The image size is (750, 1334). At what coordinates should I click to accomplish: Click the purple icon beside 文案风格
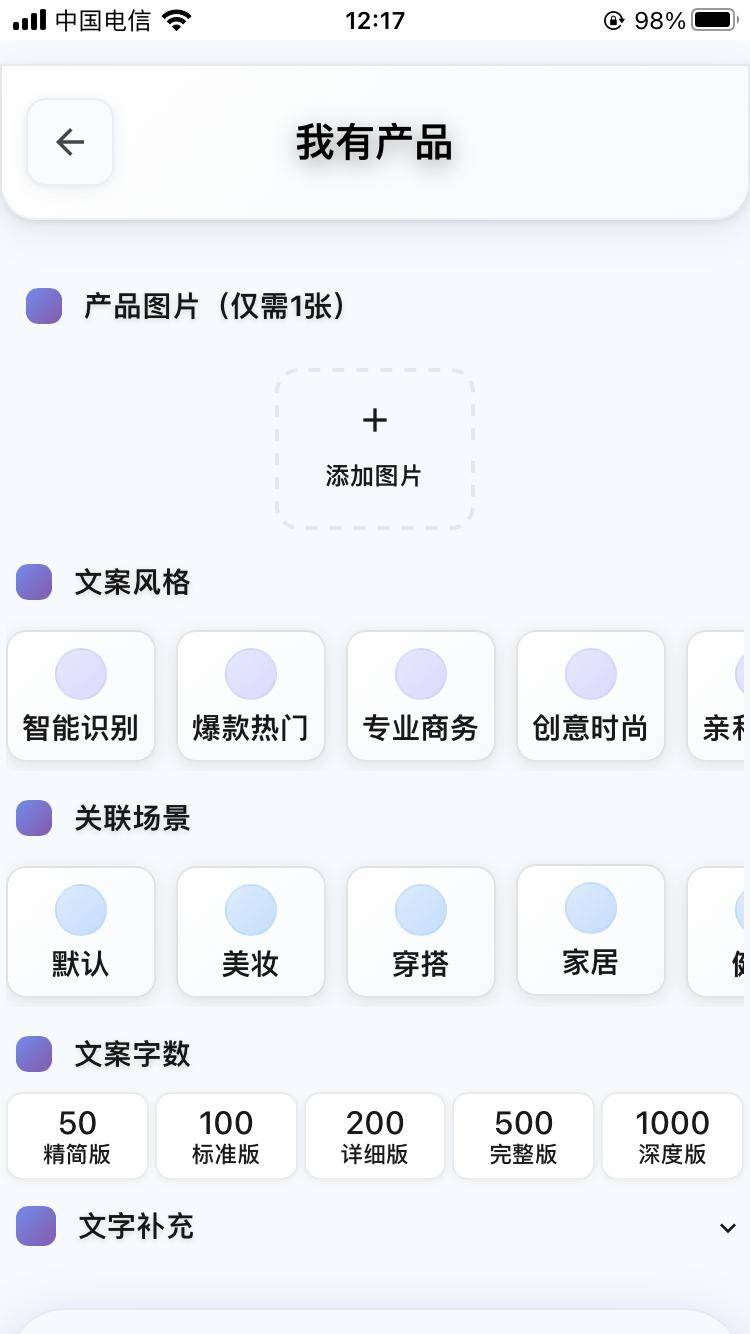pos(34,582)
